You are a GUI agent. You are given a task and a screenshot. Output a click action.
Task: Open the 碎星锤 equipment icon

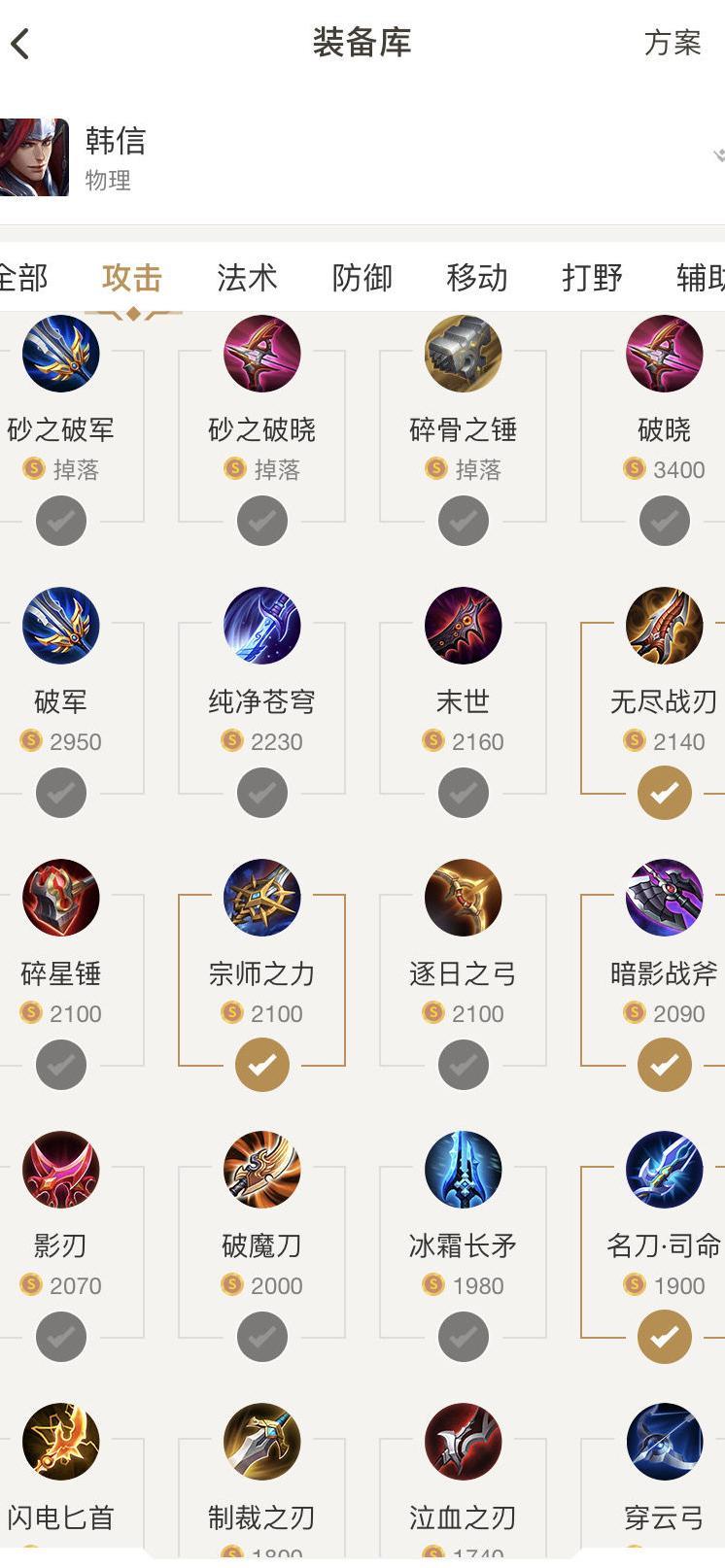[x=61, y=898]
